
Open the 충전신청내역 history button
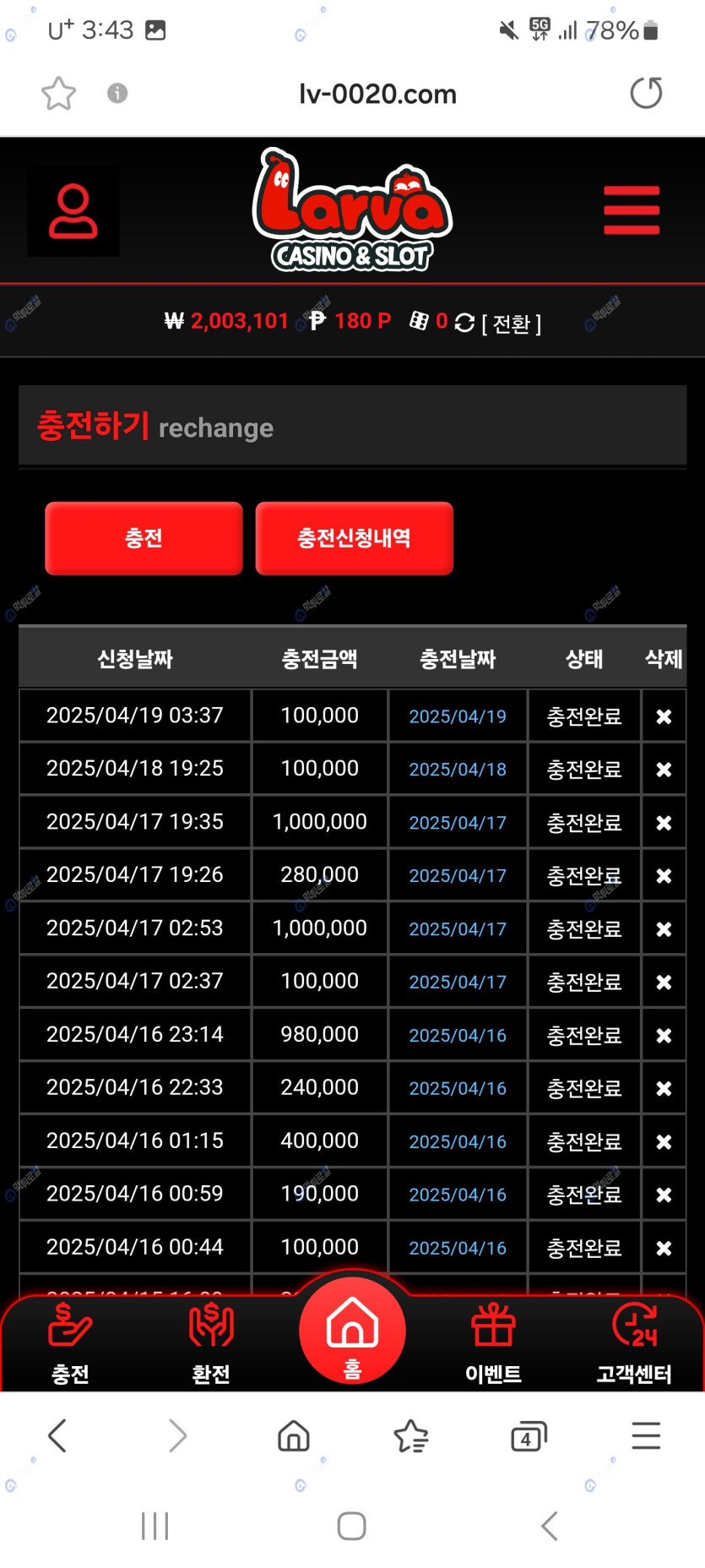pyautogui.click(x=354, y=538)
